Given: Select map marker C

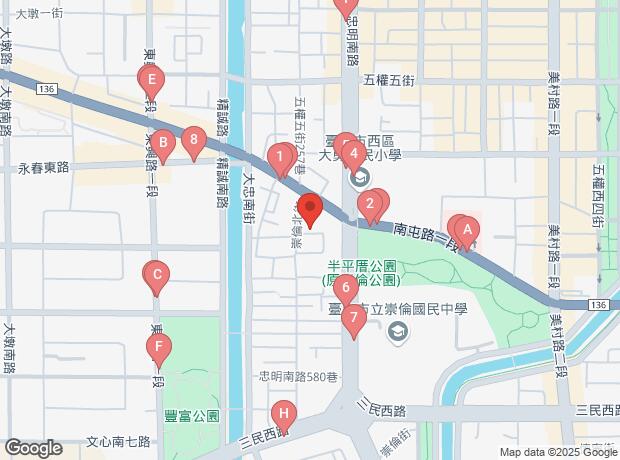Looking at the screenshot, I should click(155, 274).
